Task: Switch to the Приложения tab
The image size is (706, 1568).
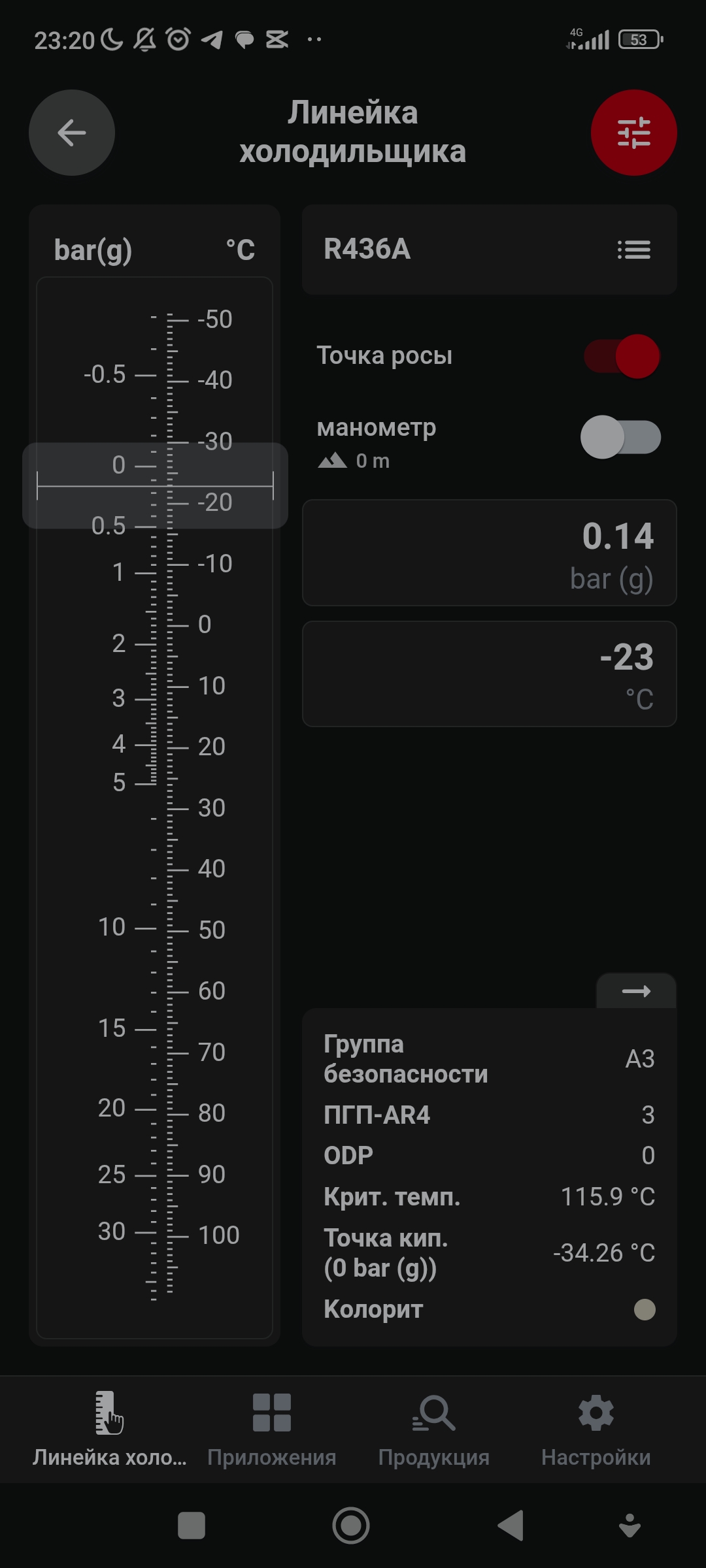Action: tap(272, 1431)
